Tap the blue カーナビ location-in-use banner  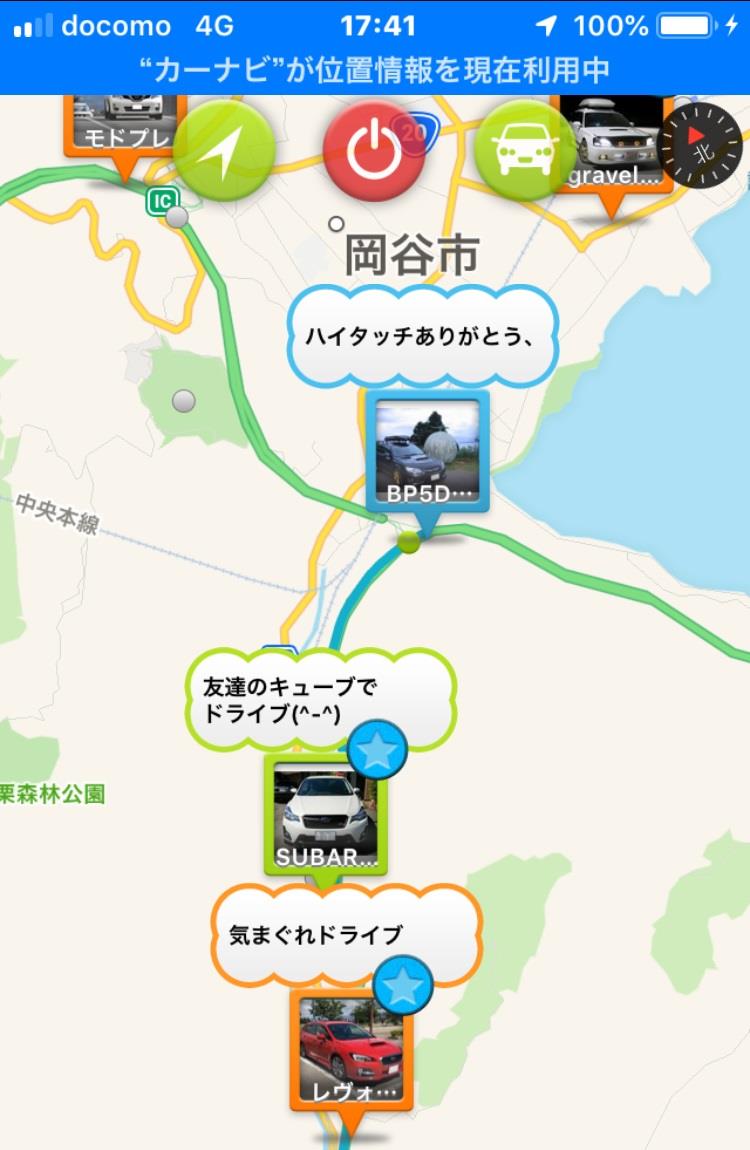(x=375, y=70)
